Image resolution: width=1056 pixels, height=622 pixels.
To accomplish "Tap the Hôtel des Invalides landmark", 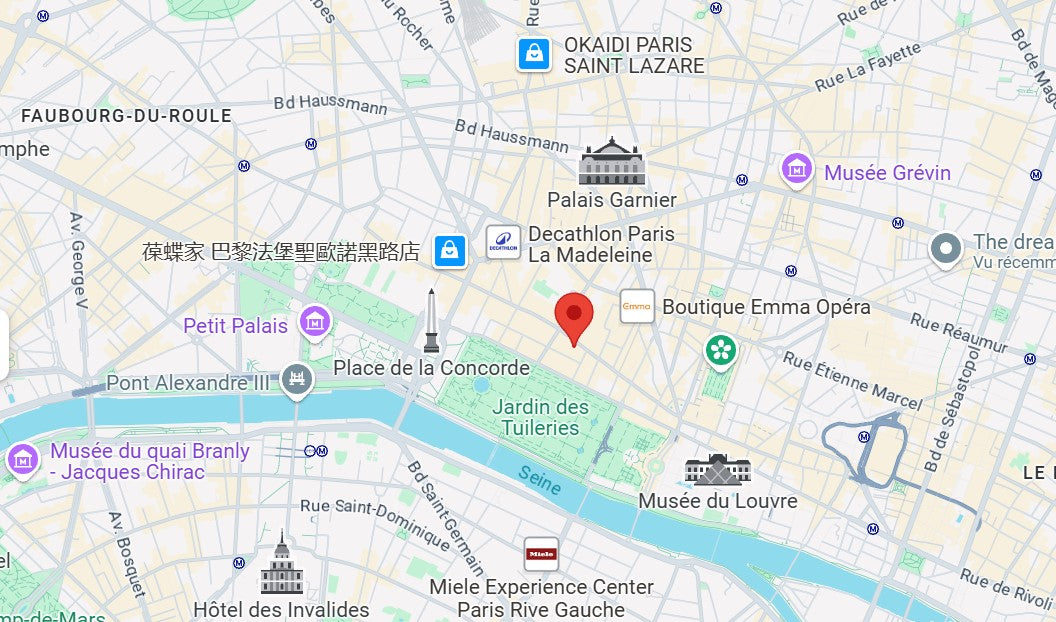I will (x=281, y=567).
